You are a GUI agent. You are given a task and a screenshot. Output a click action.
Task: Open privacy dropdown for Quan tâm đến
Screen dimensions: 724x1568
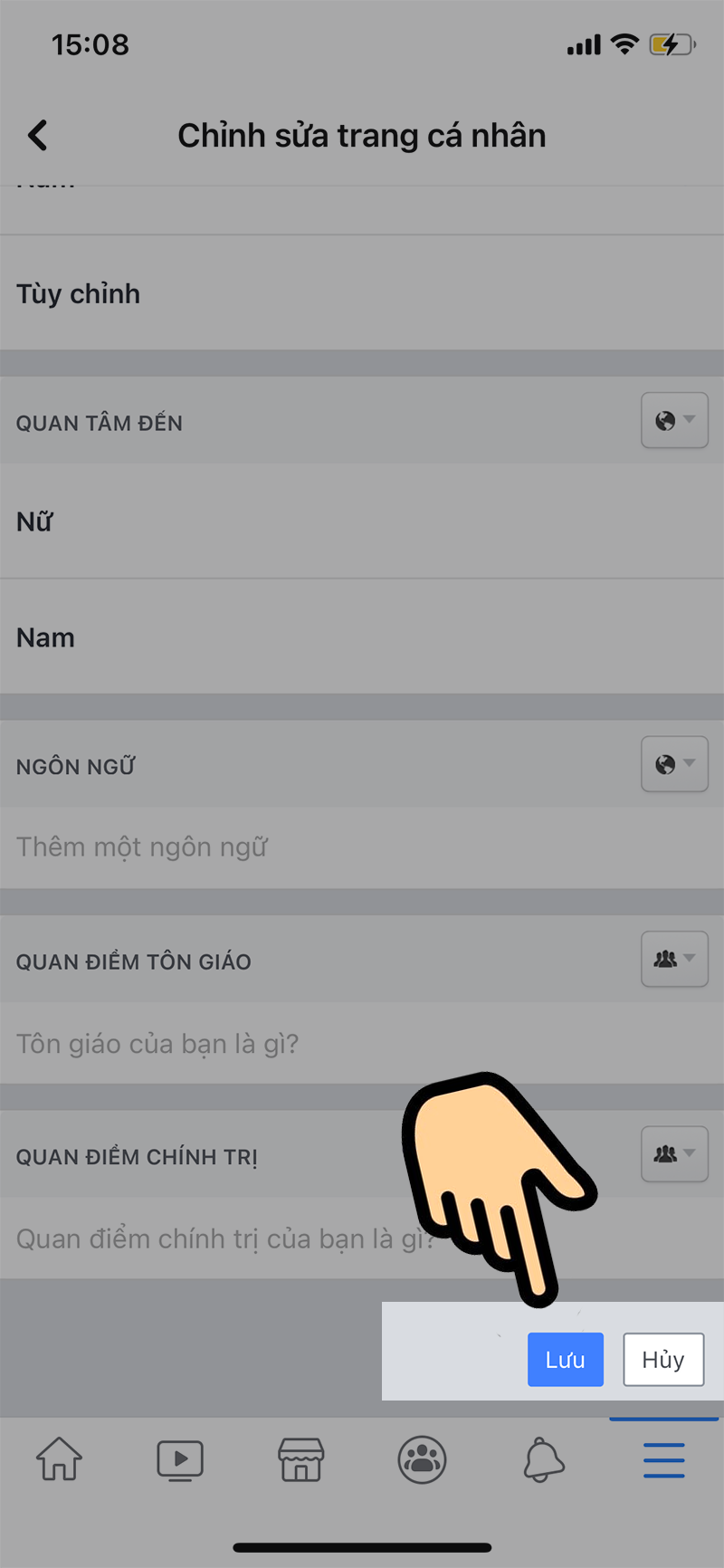click(x=674, y=421)
